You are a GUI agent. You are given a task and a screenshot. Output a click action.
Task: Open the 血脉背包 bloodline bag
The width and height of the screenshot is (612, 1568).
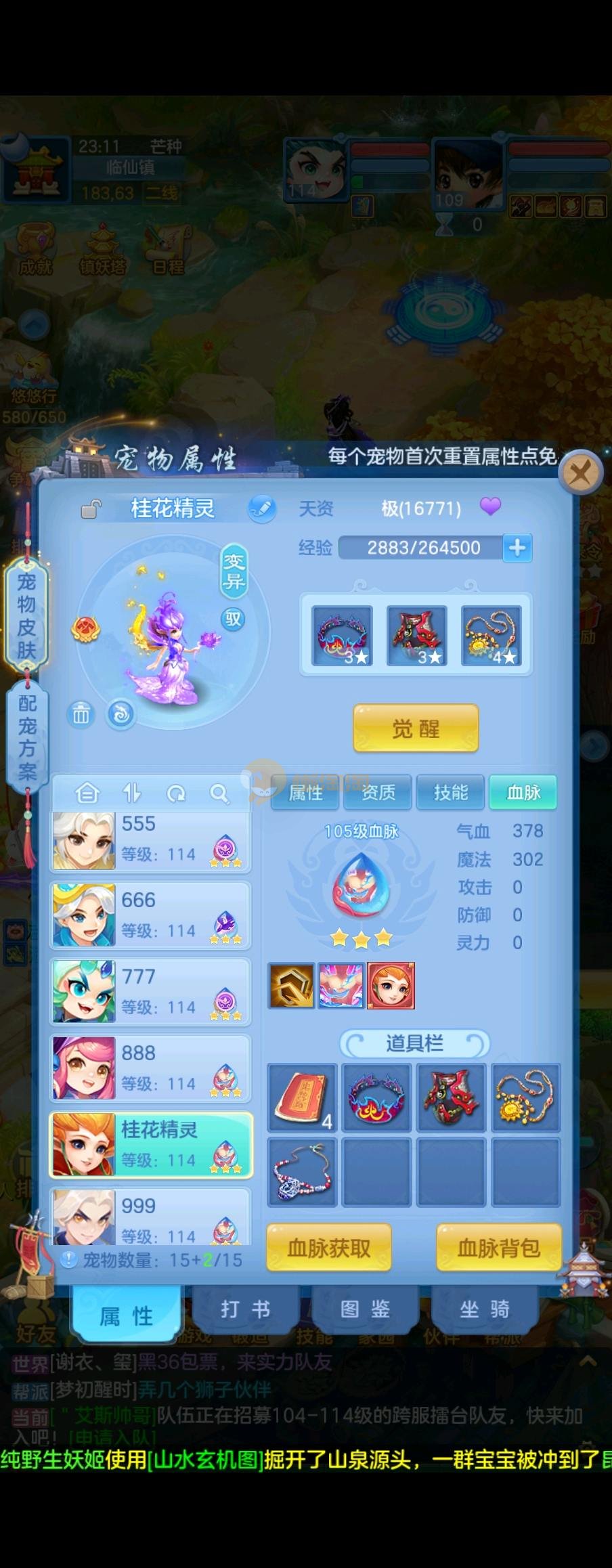point(499,1247)
